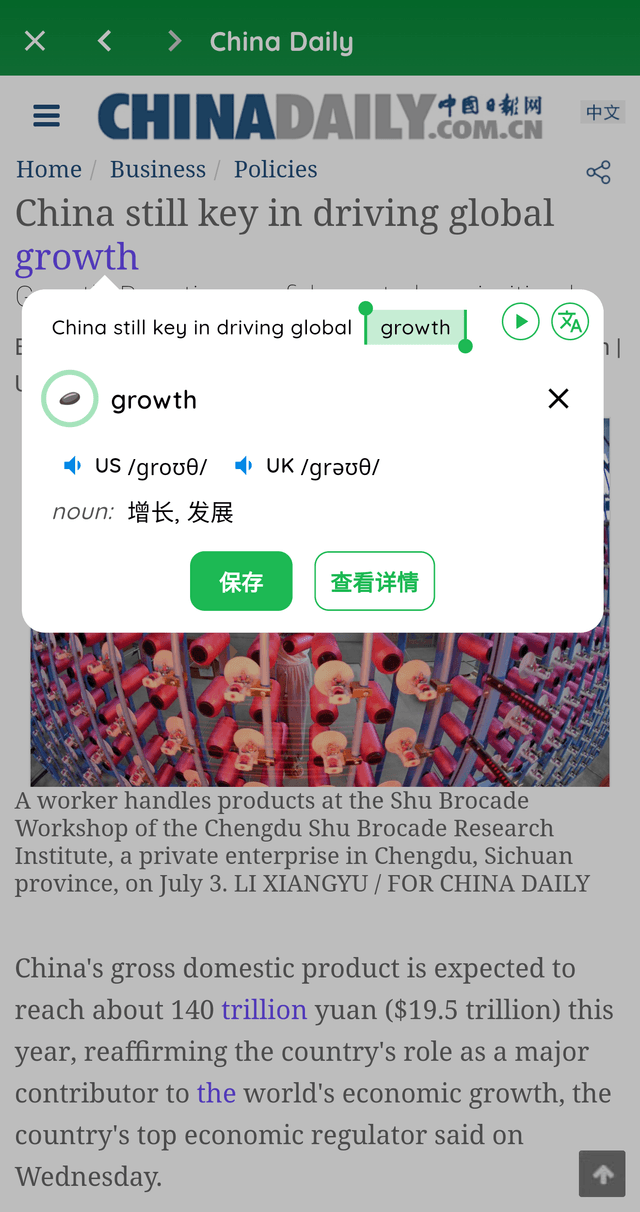Viewport: 640px width, 1212px height.
Task: Dismiss the growth word popup
Action: tap(558, 399)
